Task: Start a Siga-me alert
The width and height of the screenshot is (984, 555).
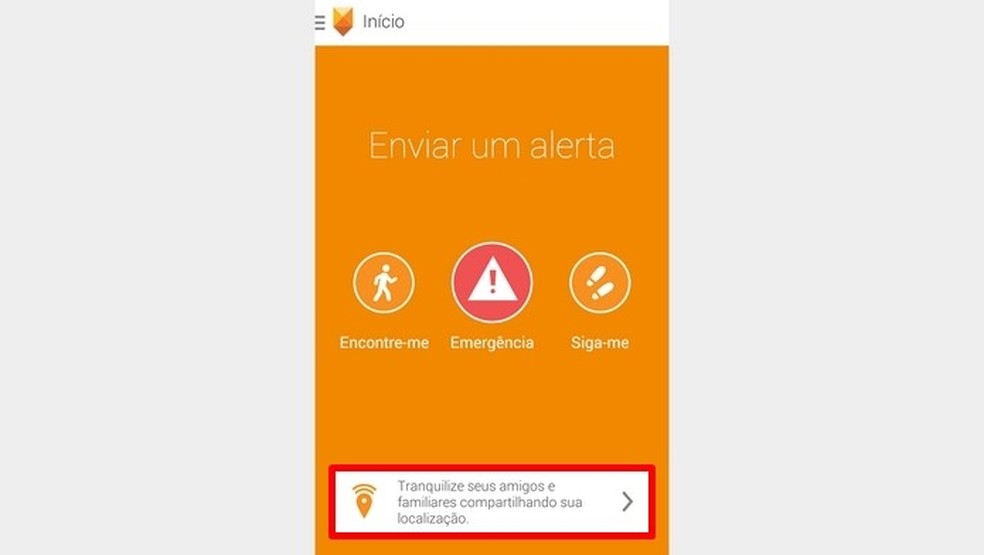Action: coord(600,283)
